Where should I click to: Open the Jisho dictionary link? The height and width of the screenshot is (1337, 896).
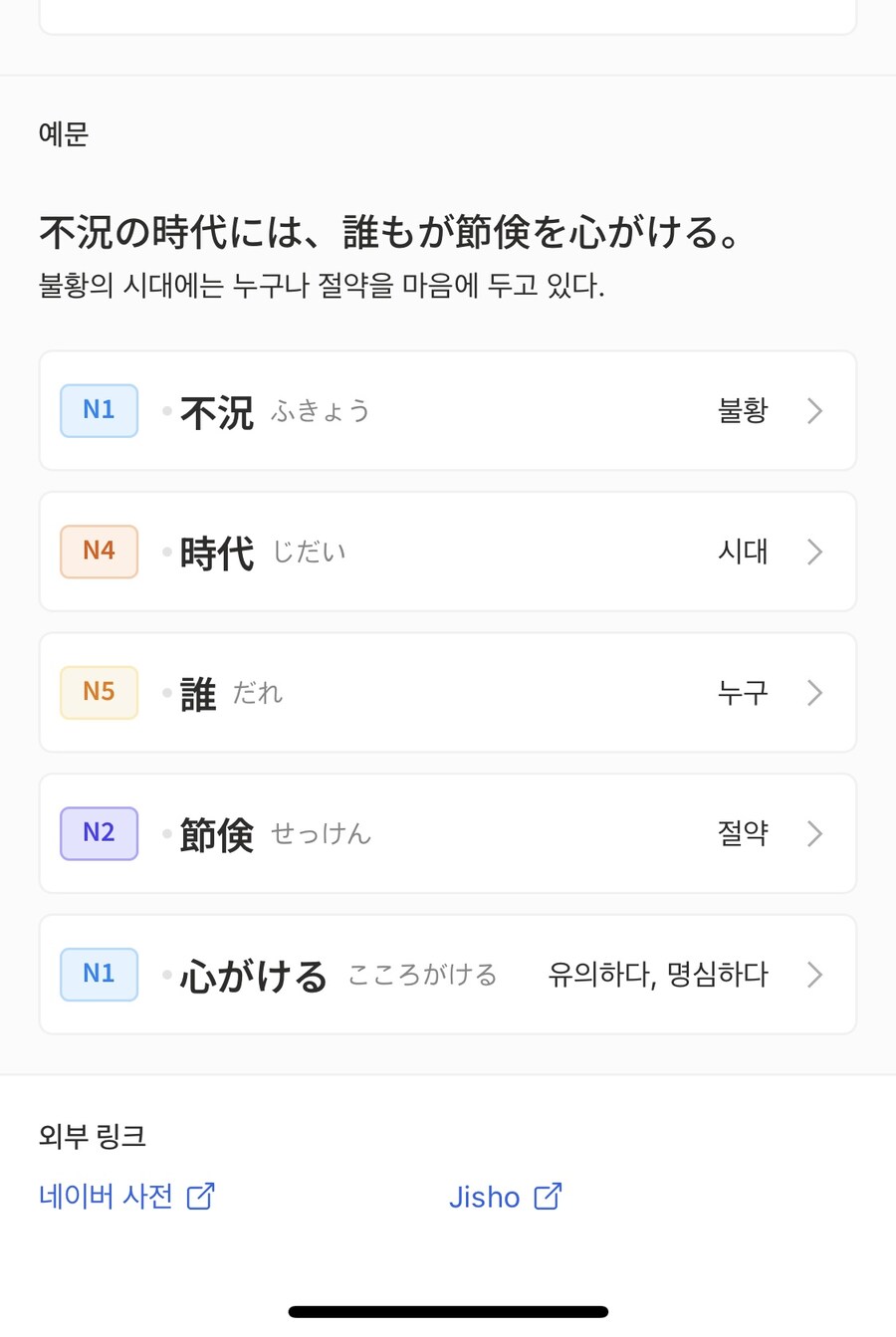pyautogui.click(x=485, y=1196)
